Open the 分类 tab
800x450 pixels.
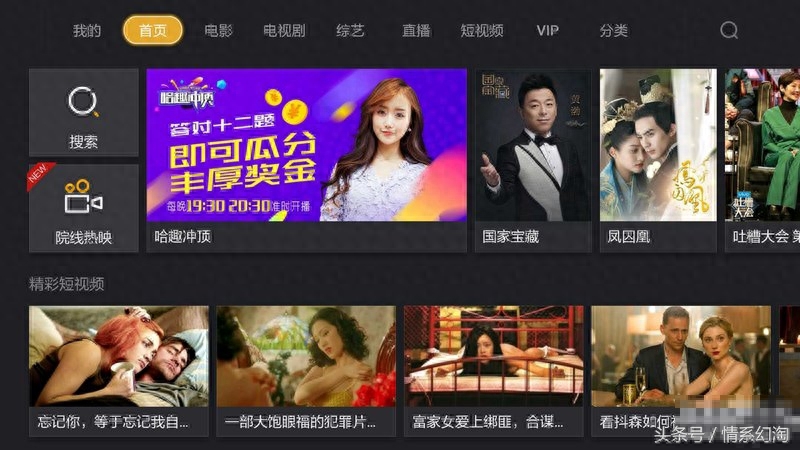pyautogui.click(x=613, y=30)
